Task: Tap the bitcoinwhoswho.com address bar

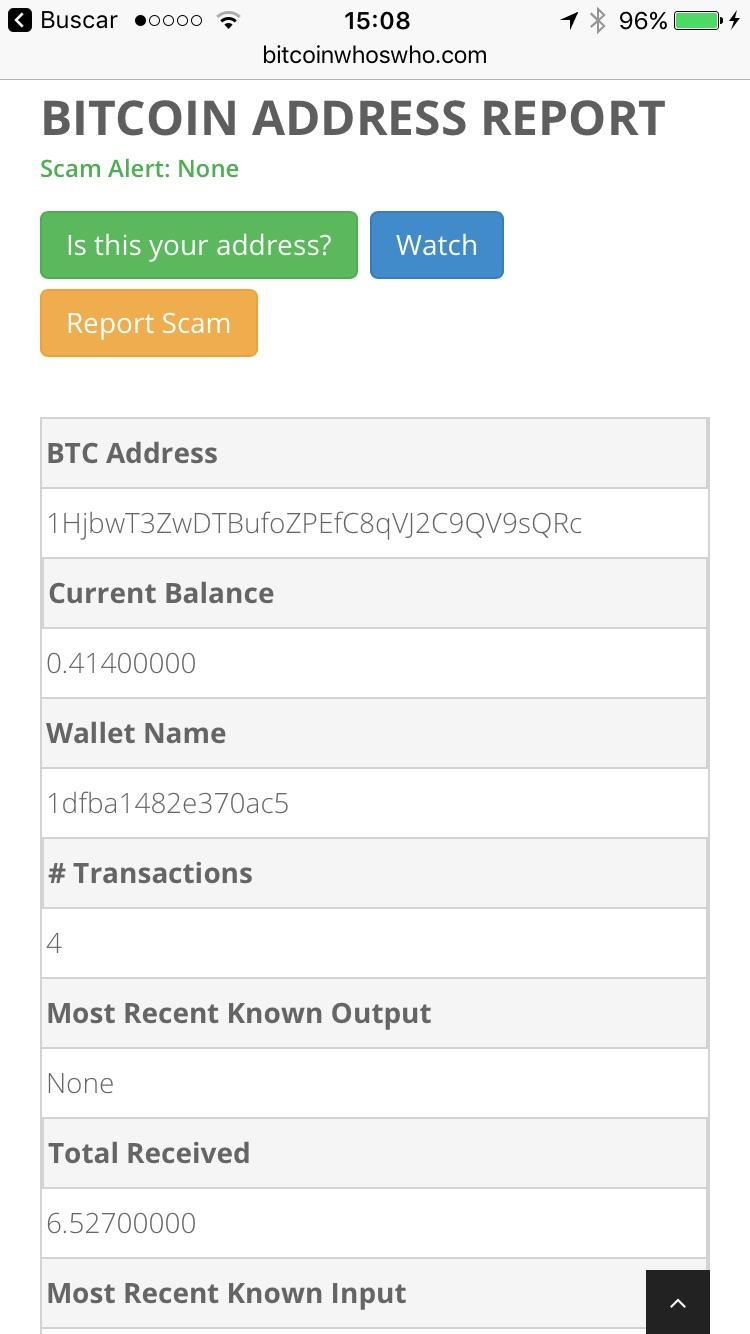Action: tap(375, 55)
